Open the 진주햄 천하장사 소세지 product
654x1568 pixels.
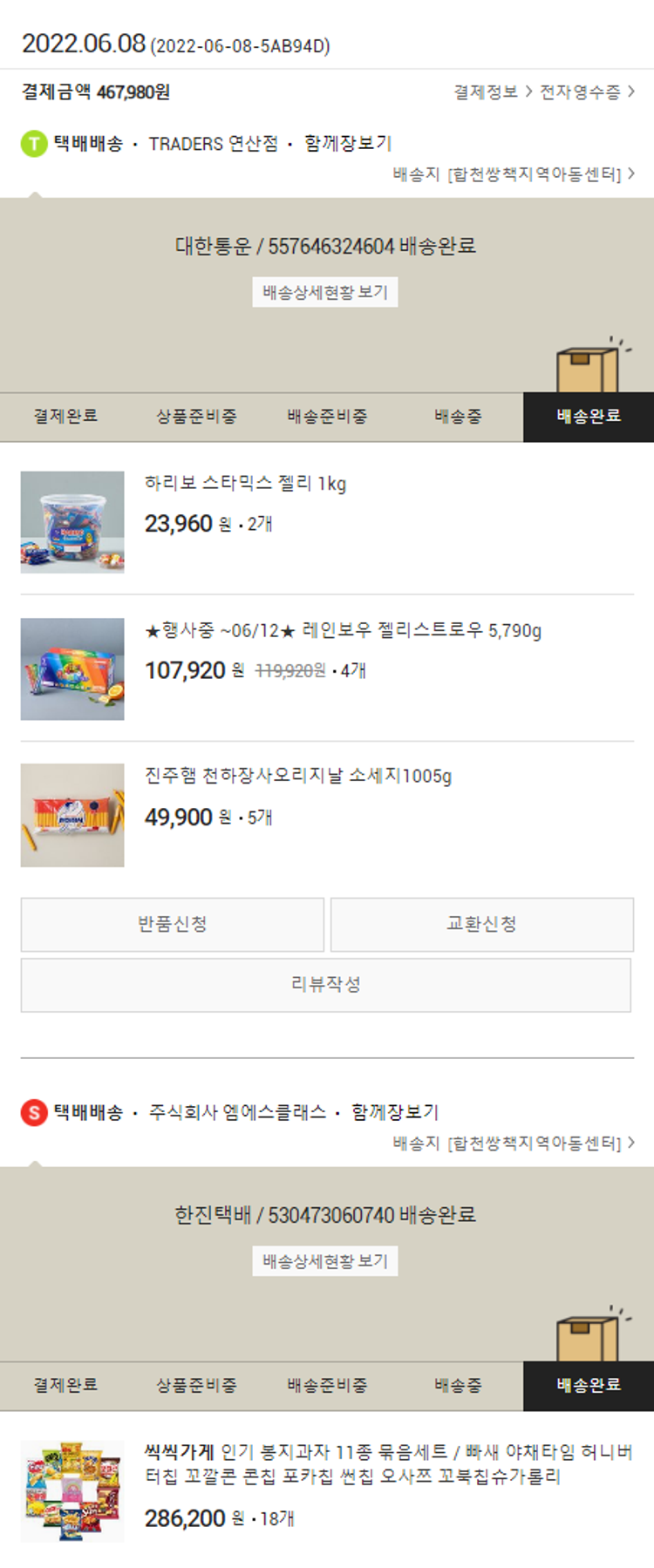297,776
